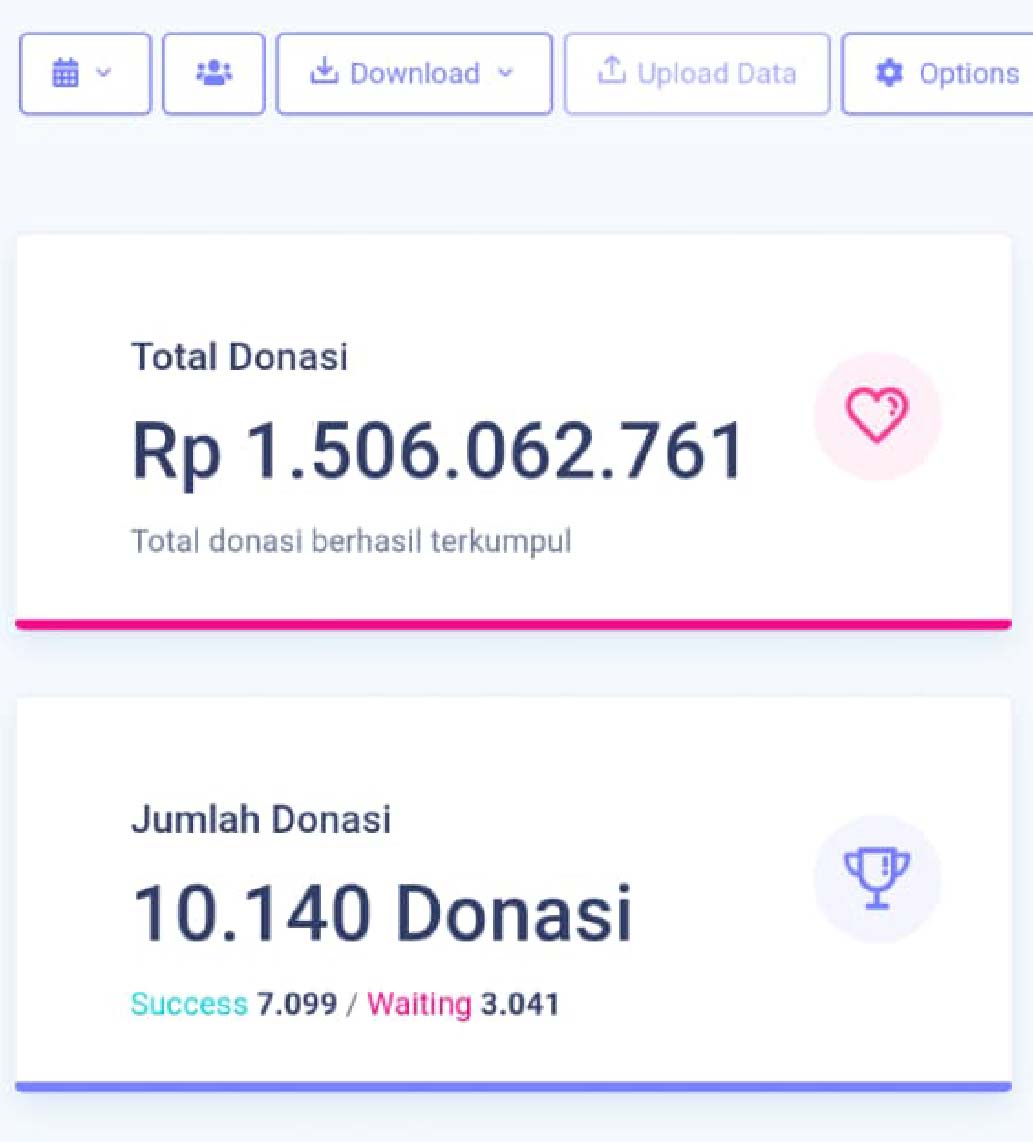Click the pink accent bar under Total Donasi
The width and height of the screenshot is (1033, 1142).
click(516, 624)
